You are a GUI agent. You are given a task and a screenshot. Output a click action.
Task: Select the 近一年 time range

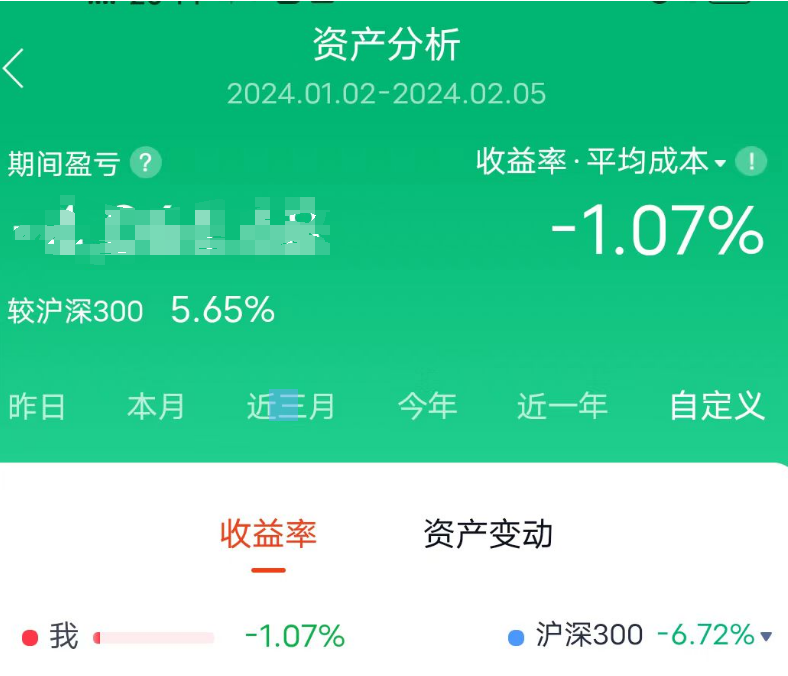tap(562, 406)
